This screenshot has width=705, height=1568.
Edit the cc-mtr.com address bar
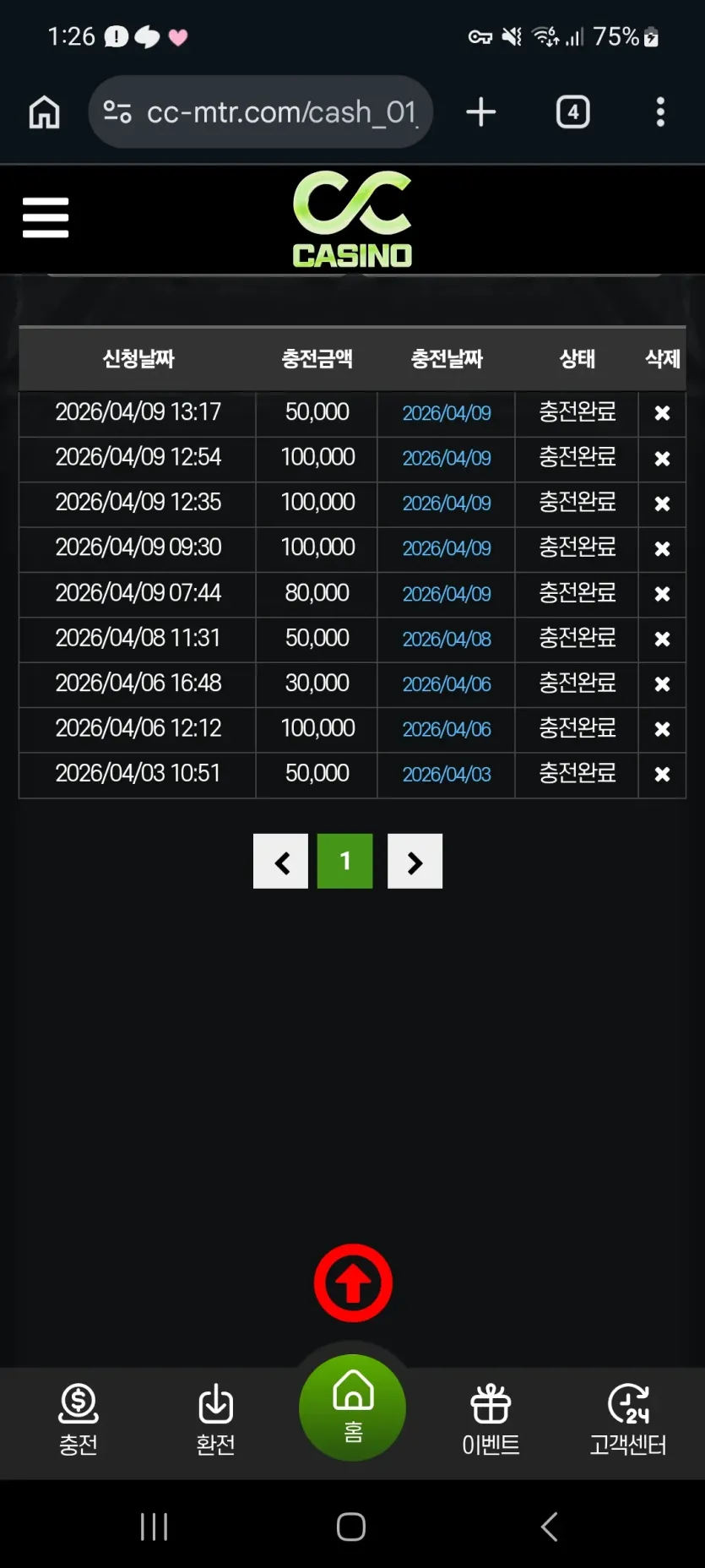pyautogui.click(x=261, y=112)
